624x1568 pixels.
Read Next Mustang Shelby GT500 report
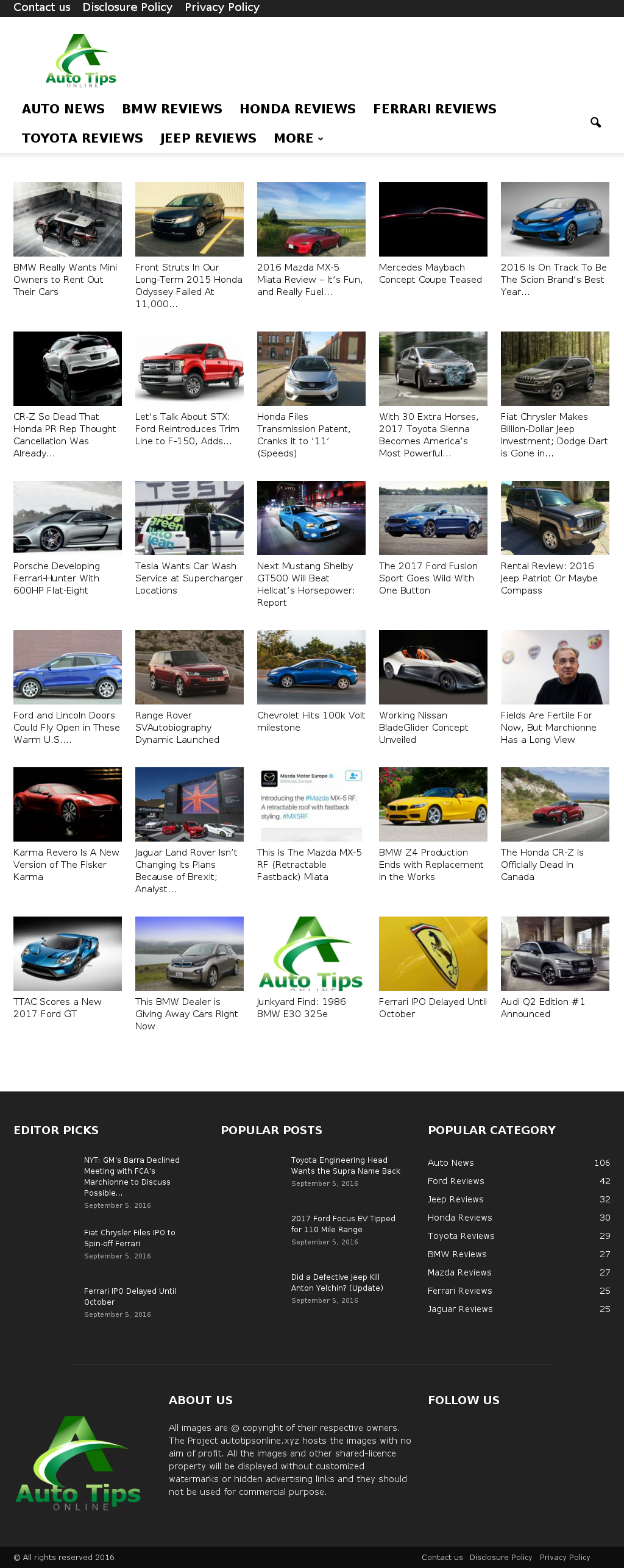(306, 584)
